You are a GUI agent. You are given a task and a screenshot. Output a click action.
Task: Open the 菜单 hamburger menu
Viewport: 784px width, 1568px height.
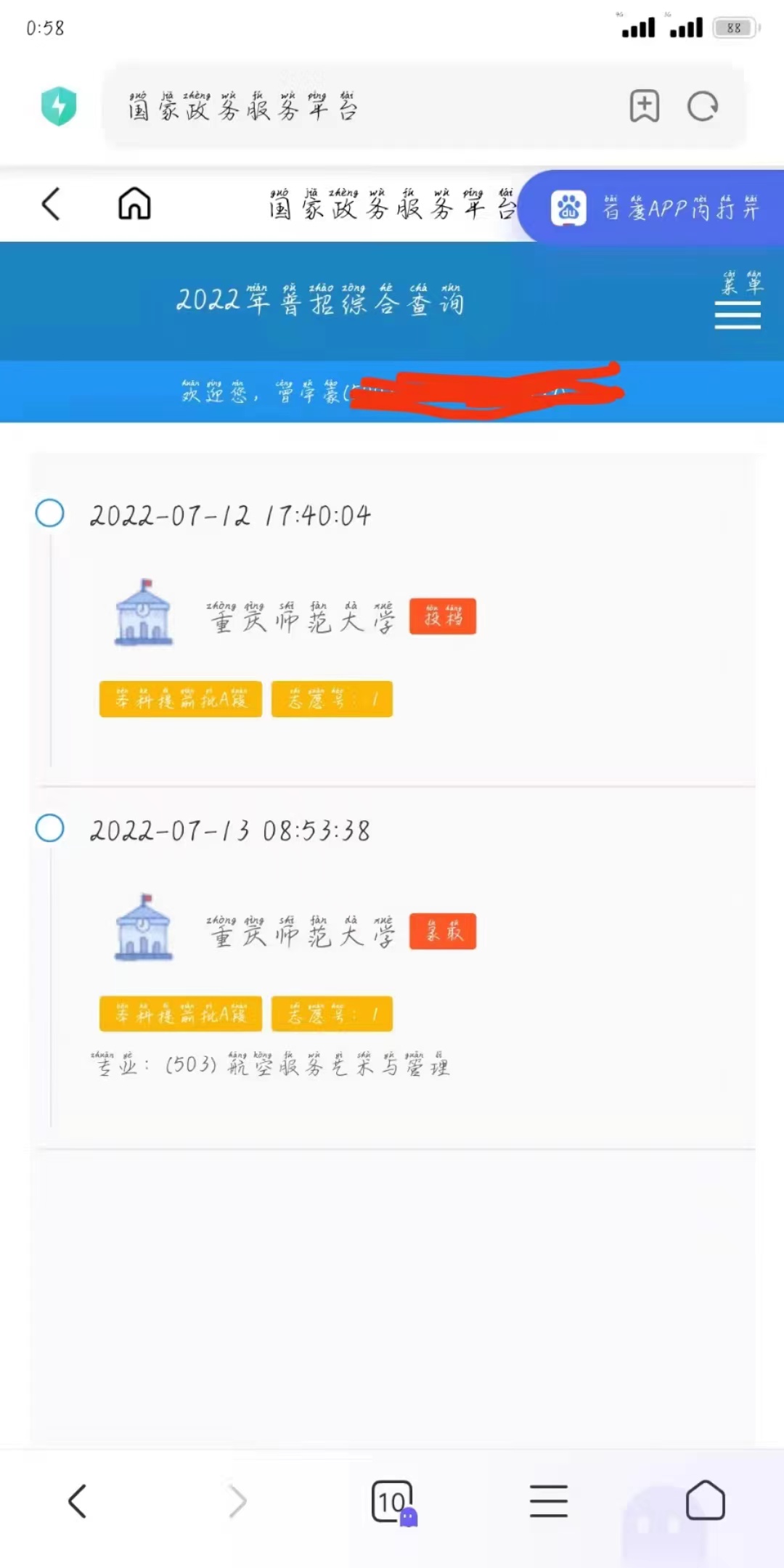pyautogui.click(x=739, y=301)
